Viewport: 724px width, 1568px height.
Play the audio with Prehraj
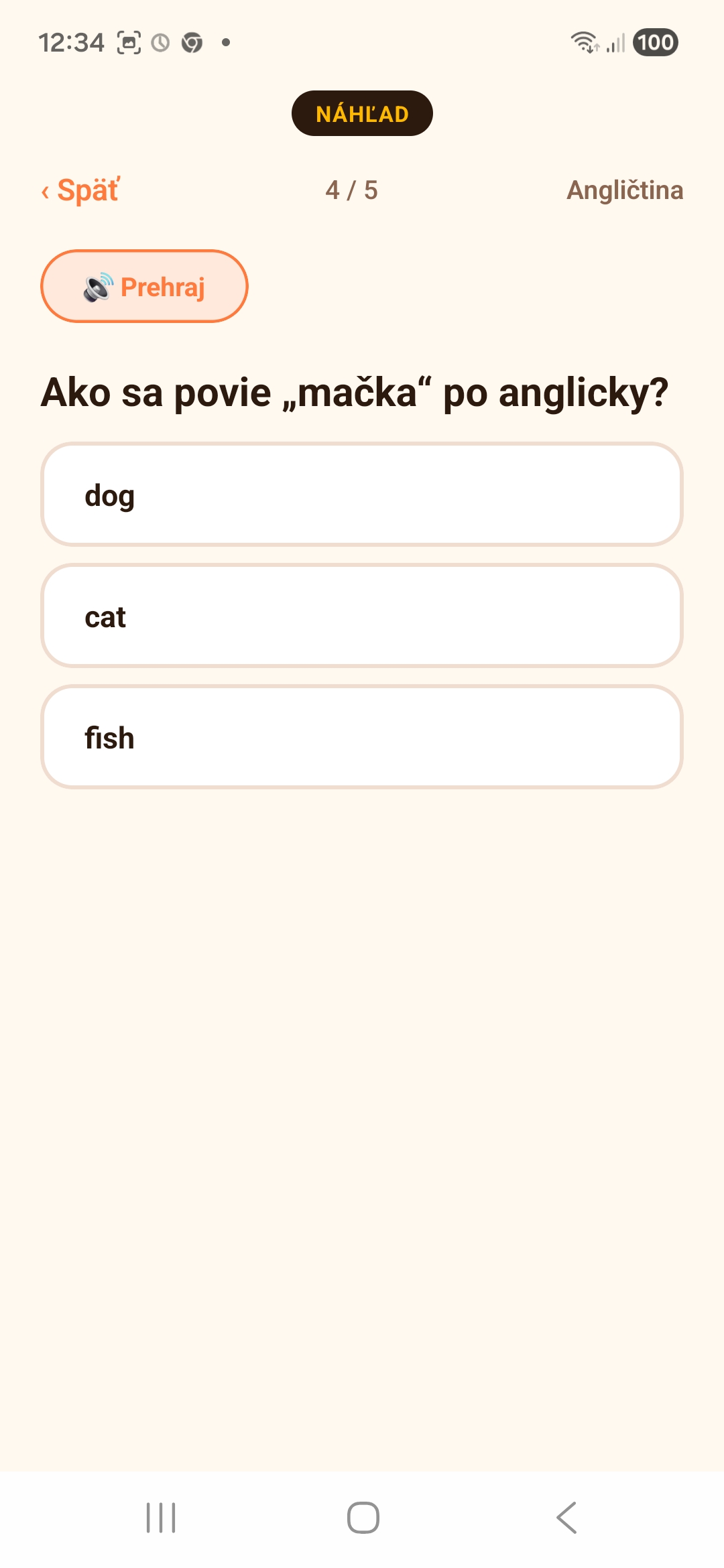[x=144, y=286]
